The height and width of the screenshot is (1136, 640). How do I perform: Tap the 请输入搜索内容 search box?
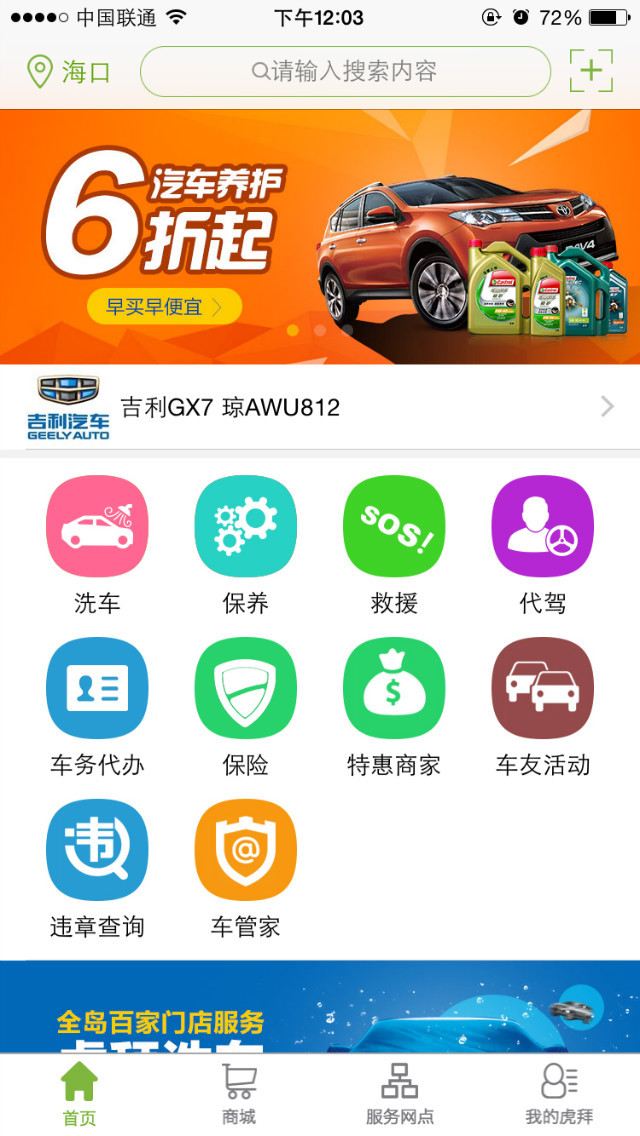345,72
